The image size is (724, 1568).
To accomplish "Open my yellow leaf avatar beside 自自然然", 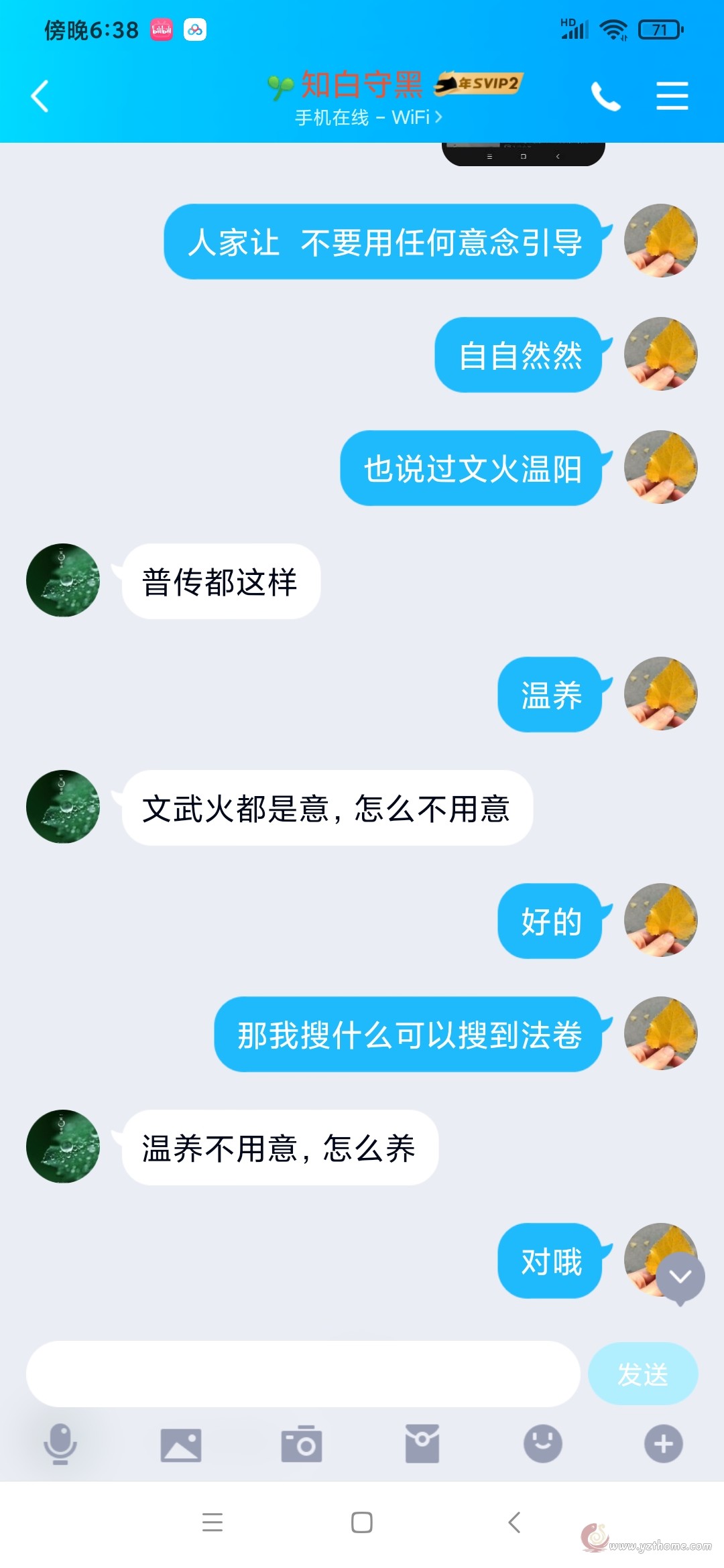I will tap(661, 354).
